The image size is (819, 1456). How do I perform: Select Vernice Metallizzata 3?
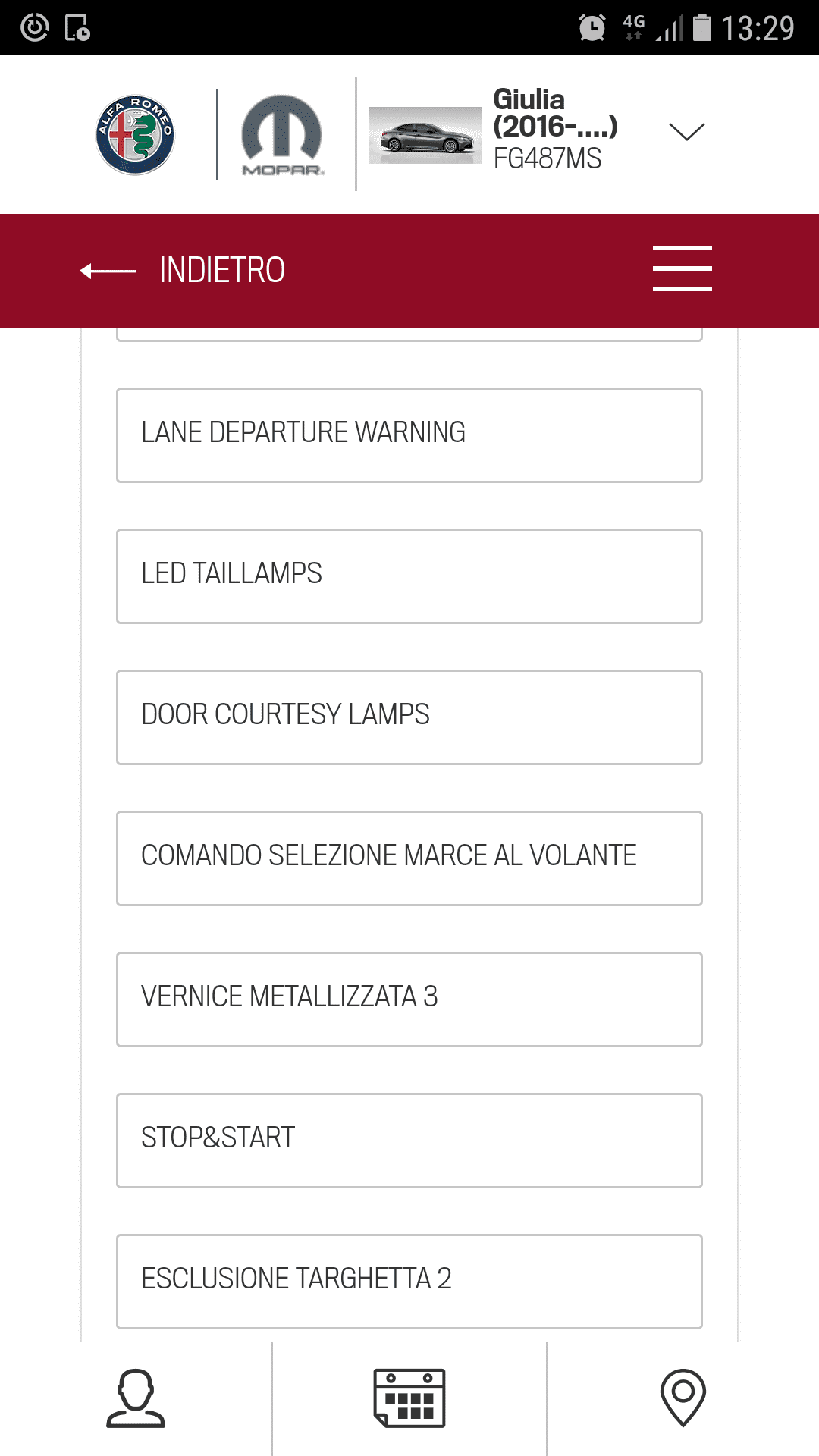[409, 999]
